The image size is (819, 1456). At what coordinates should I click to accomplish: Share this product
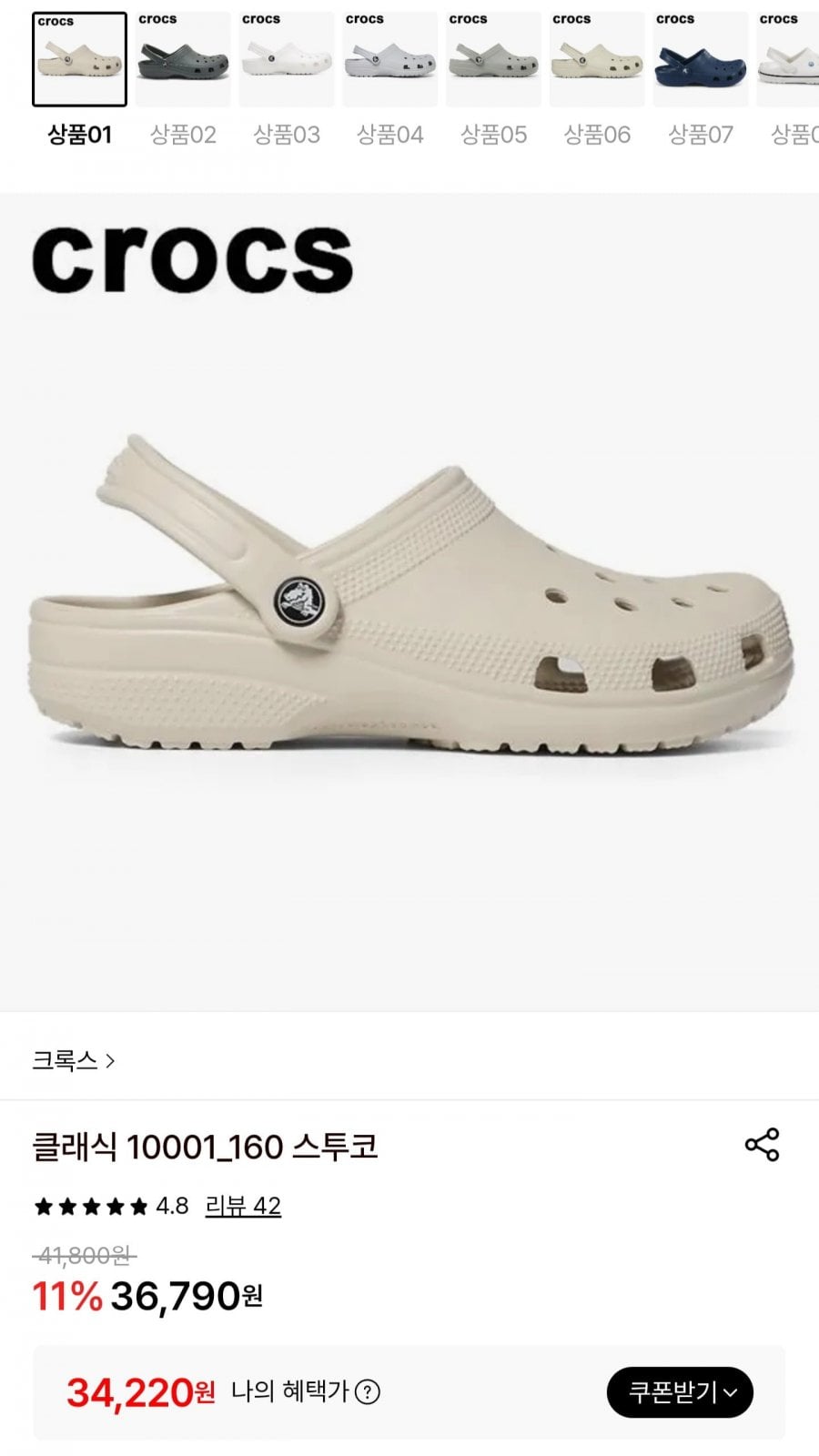click(x=762, y=1145)
